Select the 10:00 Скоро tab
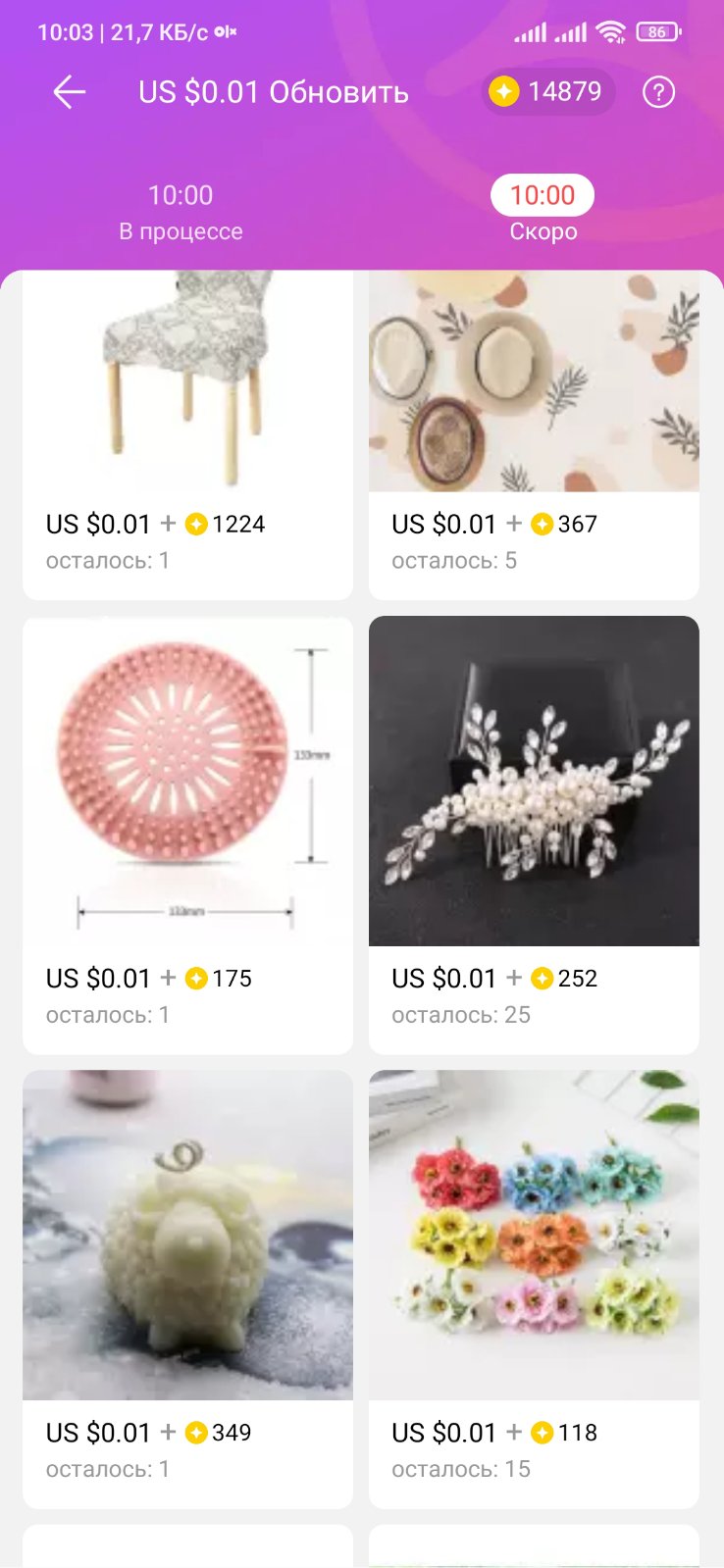This screenshot has height=1568, width=724. 543,212
